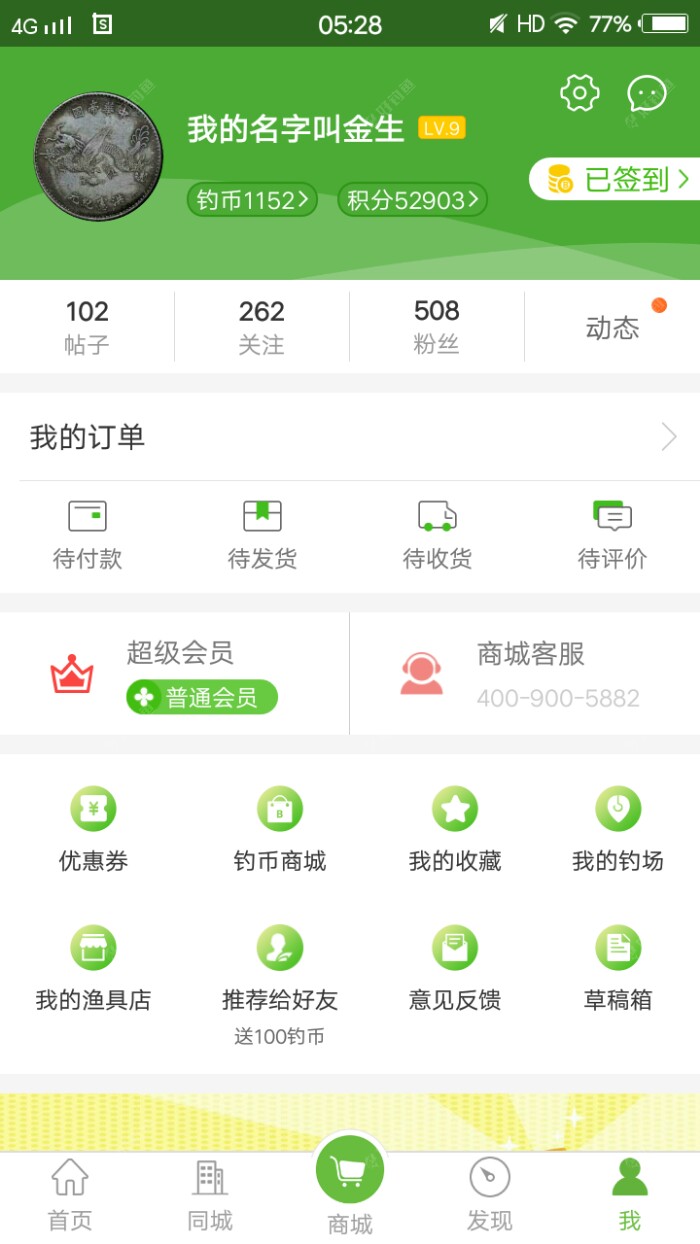View my 102 帖子 posts
The height and width of the screenshot is (1244, 700).
87,326
